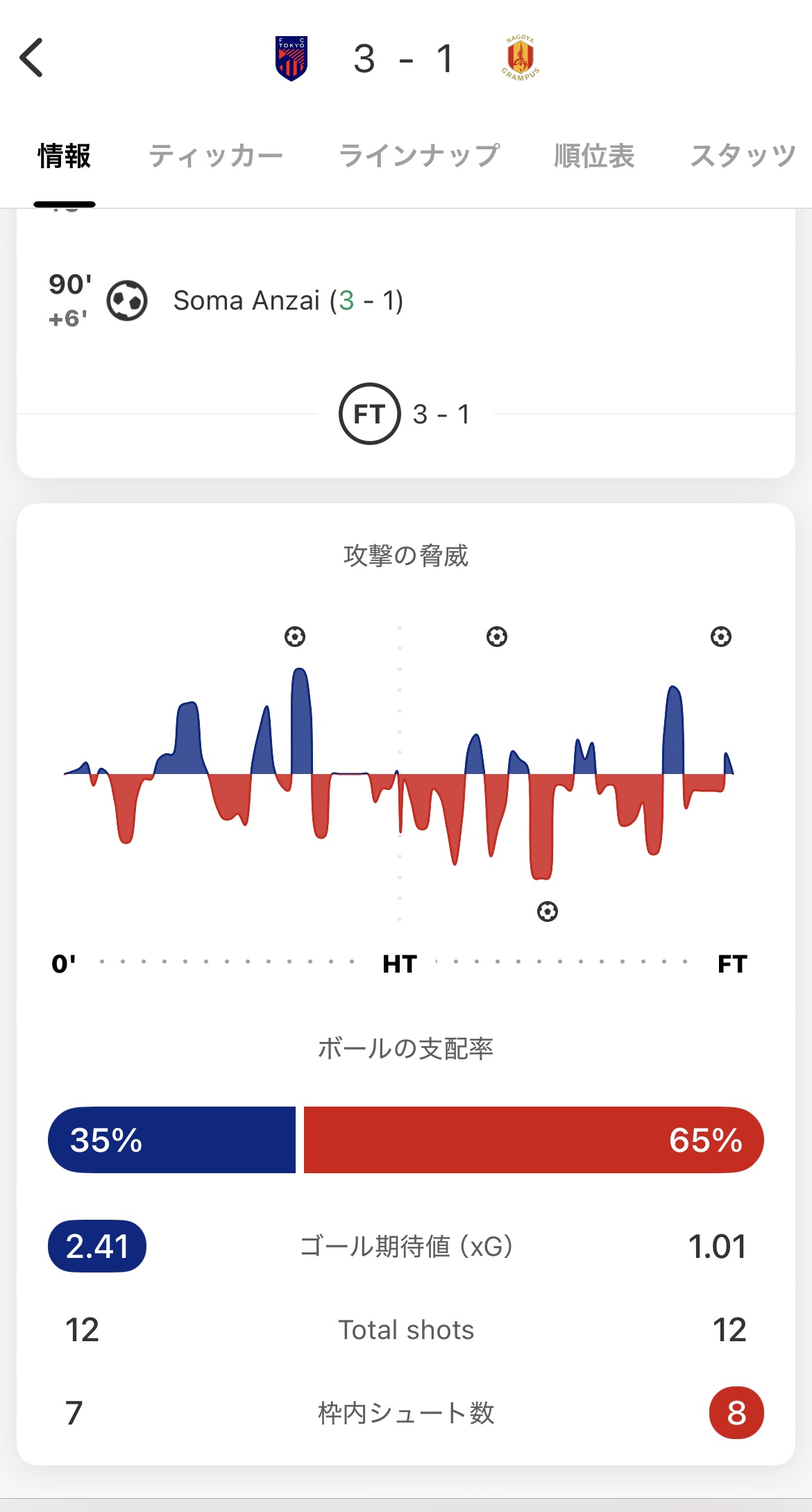Open Soma Anzai goal event
The width and height of the screenshot is (812, 1512).
(x=406, y=301)
